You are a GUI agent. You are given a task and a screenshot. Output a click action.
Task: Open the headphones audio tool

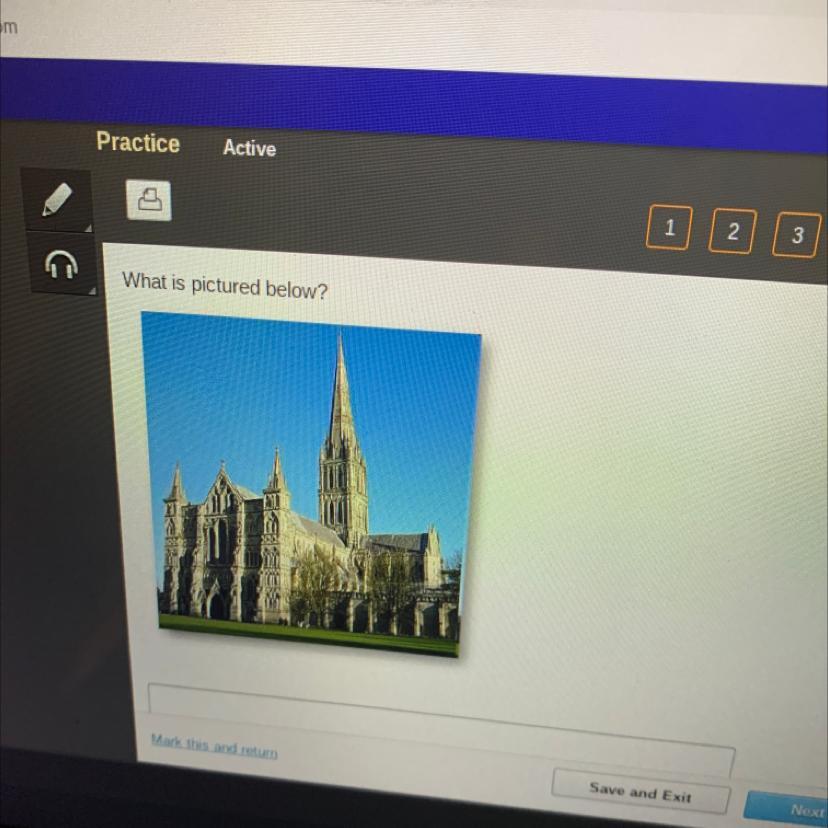click(62, 264)
